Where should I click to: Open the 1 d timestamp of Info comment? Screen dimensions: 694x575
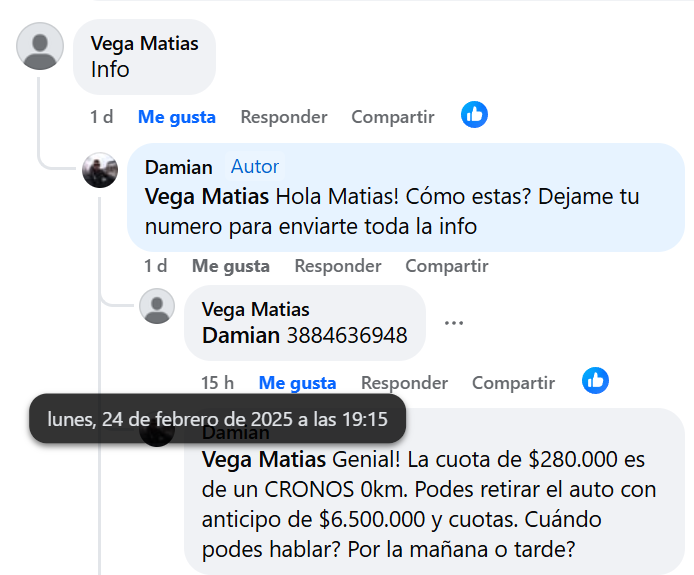pyautogui.click(x=101, y=117)
